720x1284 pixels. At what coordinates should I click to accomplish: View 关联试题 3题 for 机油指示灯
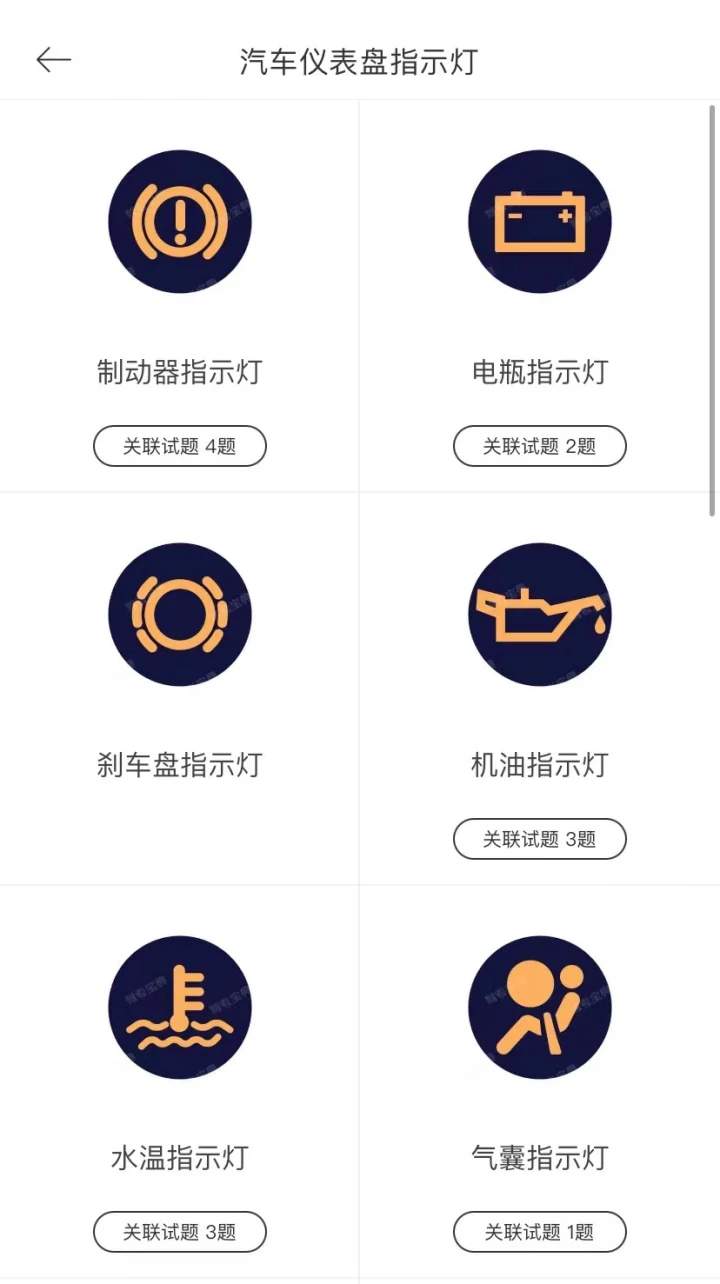point(540,839)
